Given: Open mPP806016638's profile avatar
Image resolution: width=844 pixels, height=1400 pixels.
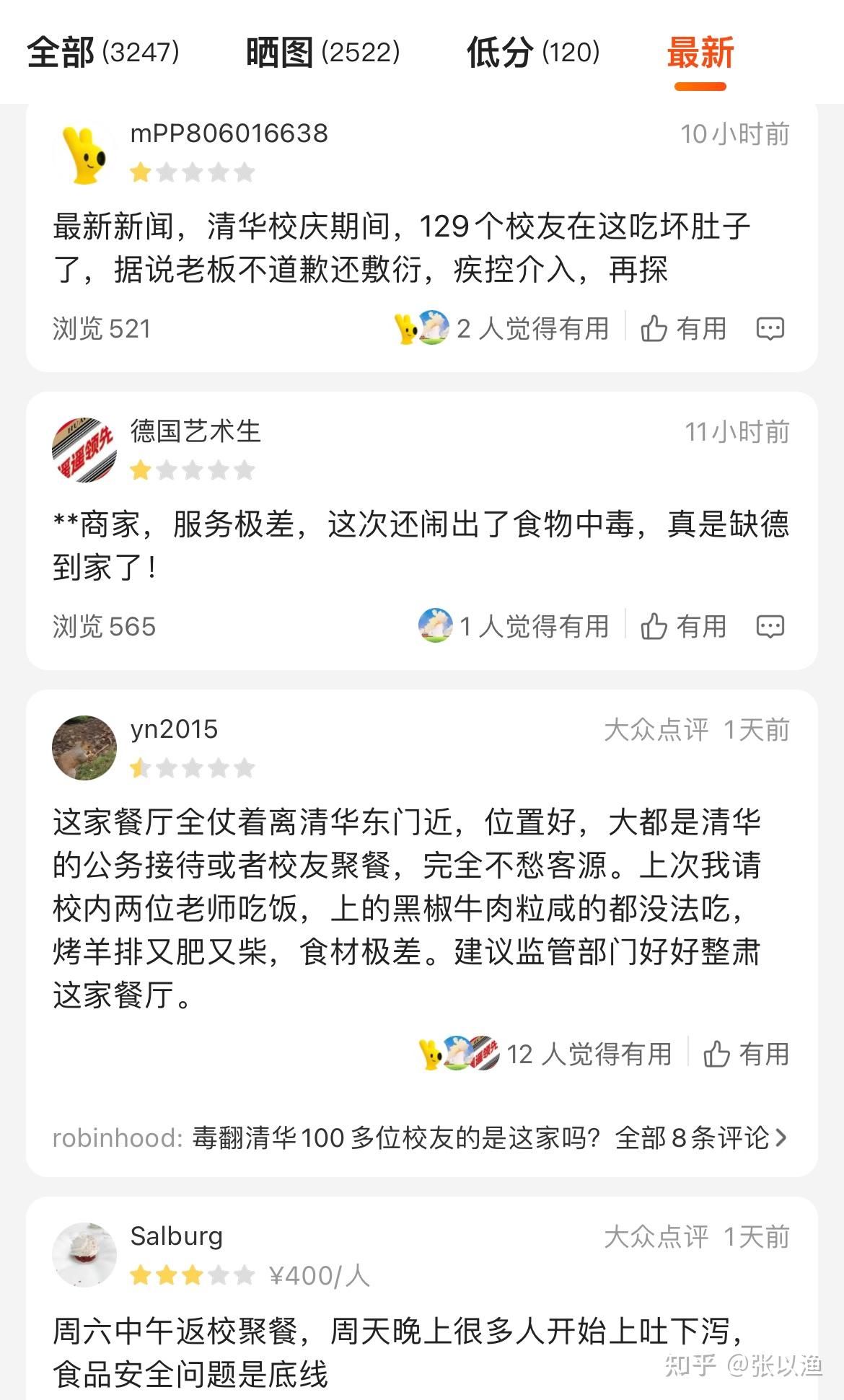Looking at the screenshot, I should click(84, 153).
